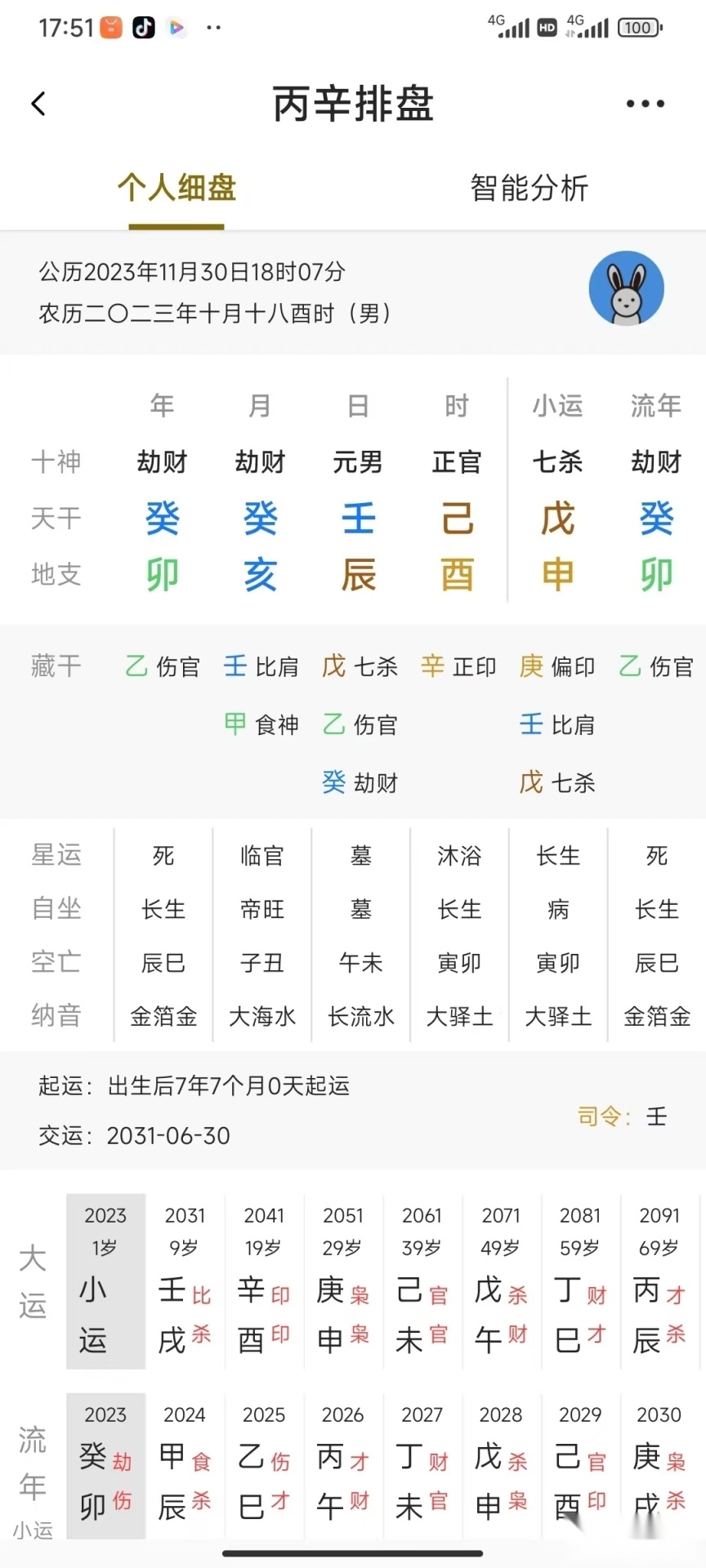
Task: Tap the back arrow icon
Action: (37, 104)
